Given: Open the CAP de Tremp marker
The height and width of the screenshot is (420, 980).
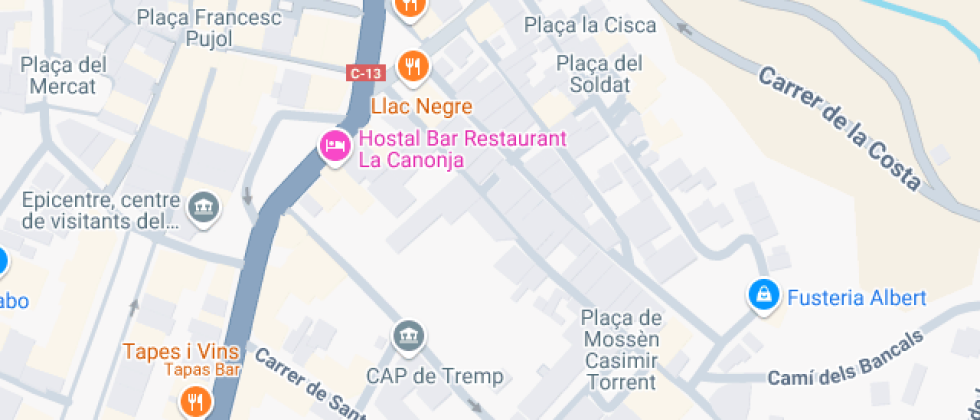Looking at the screenshot, I should (x=408, y=336).
